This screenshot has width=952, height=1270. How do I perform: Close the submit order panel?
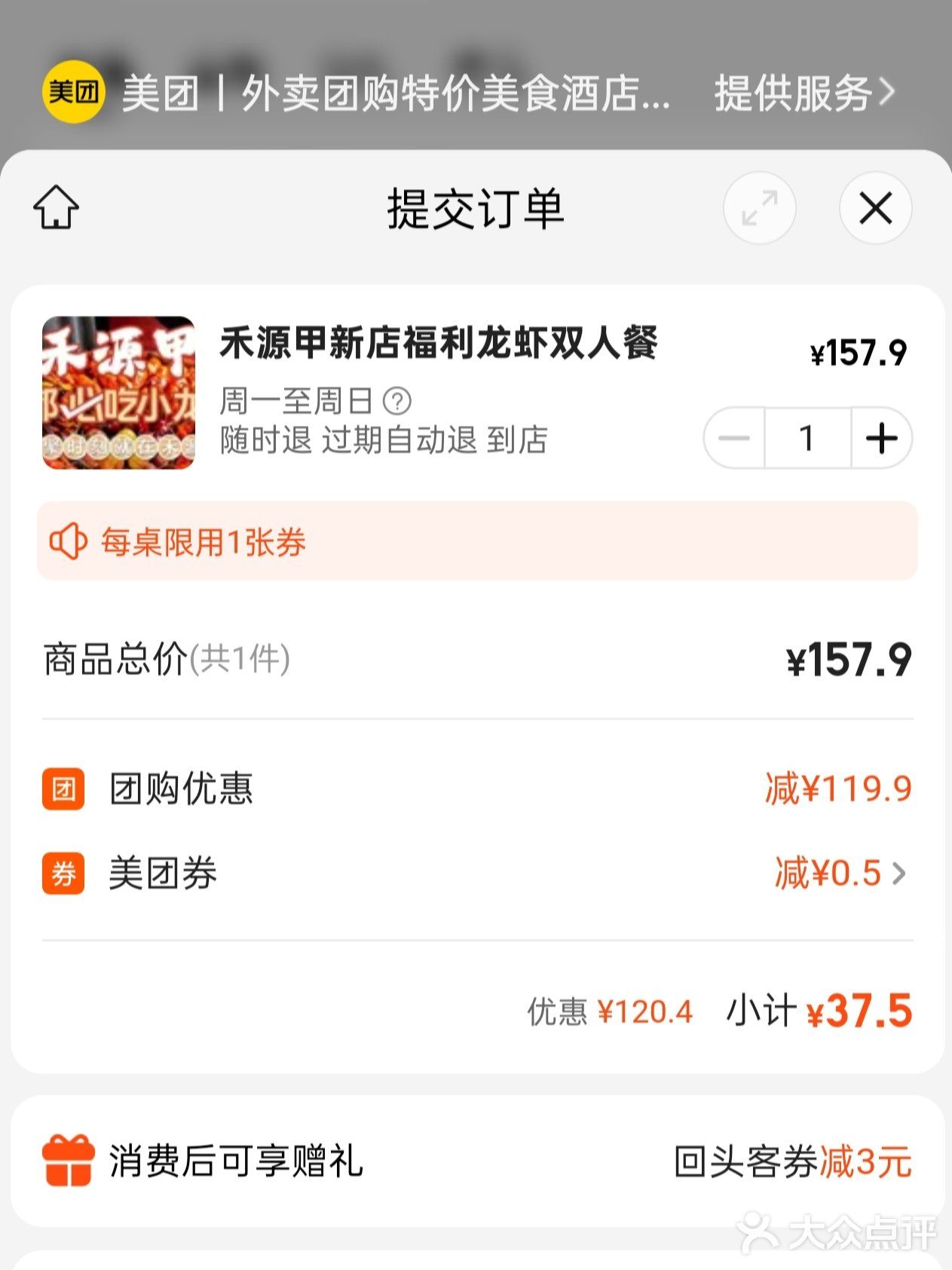click(x=875, y=208)
